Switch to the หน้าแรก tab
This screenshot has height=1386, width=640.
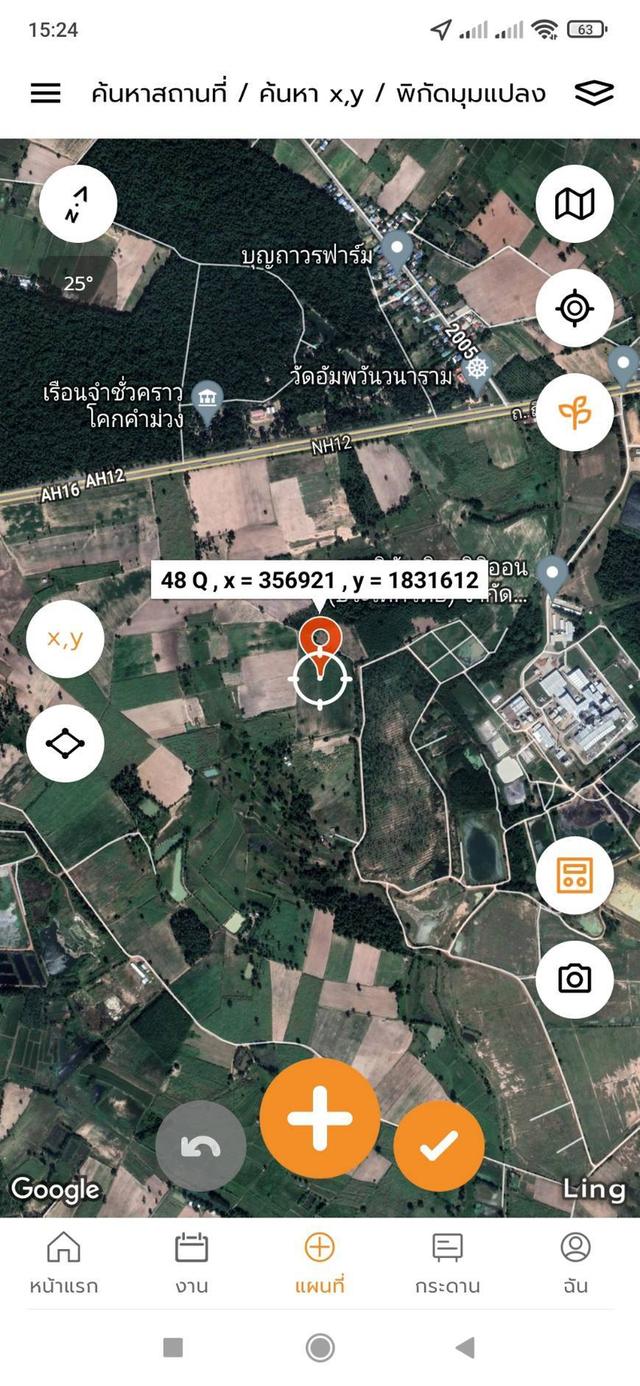64,1262
